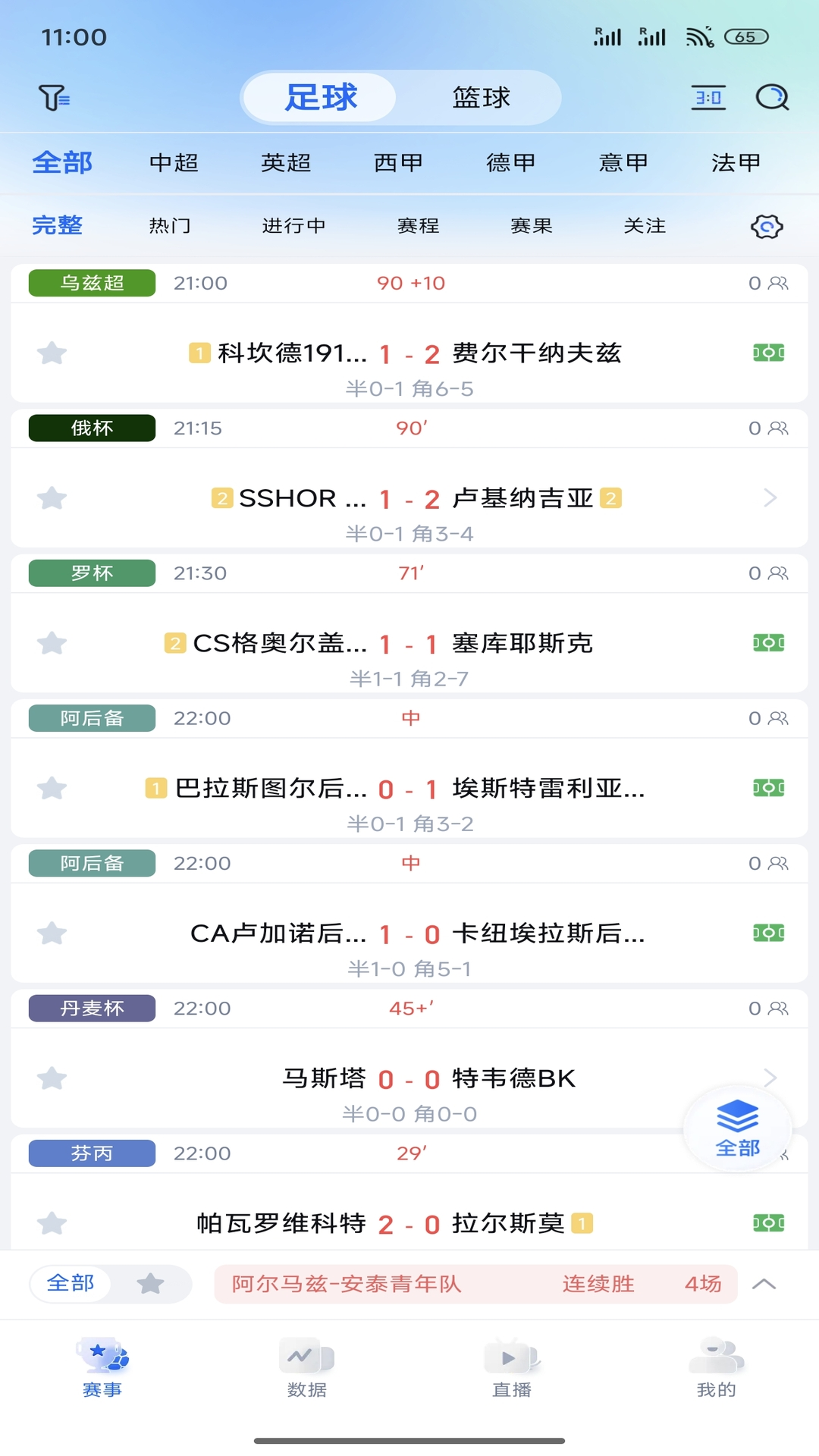
Task: Favorite the 马斯塔 vs 特韦德BK match
Action: point(52,1078)
